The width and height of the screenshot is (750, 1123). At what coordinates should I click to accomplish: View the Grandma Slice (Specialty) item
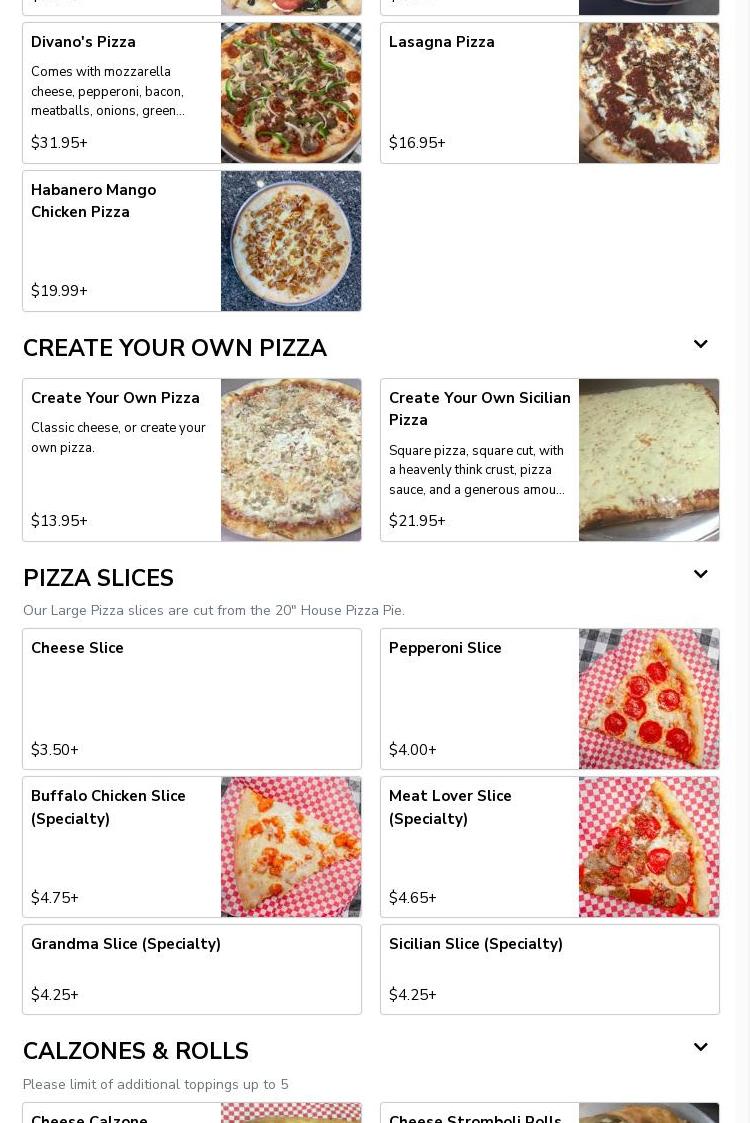[x=191, y=969]
